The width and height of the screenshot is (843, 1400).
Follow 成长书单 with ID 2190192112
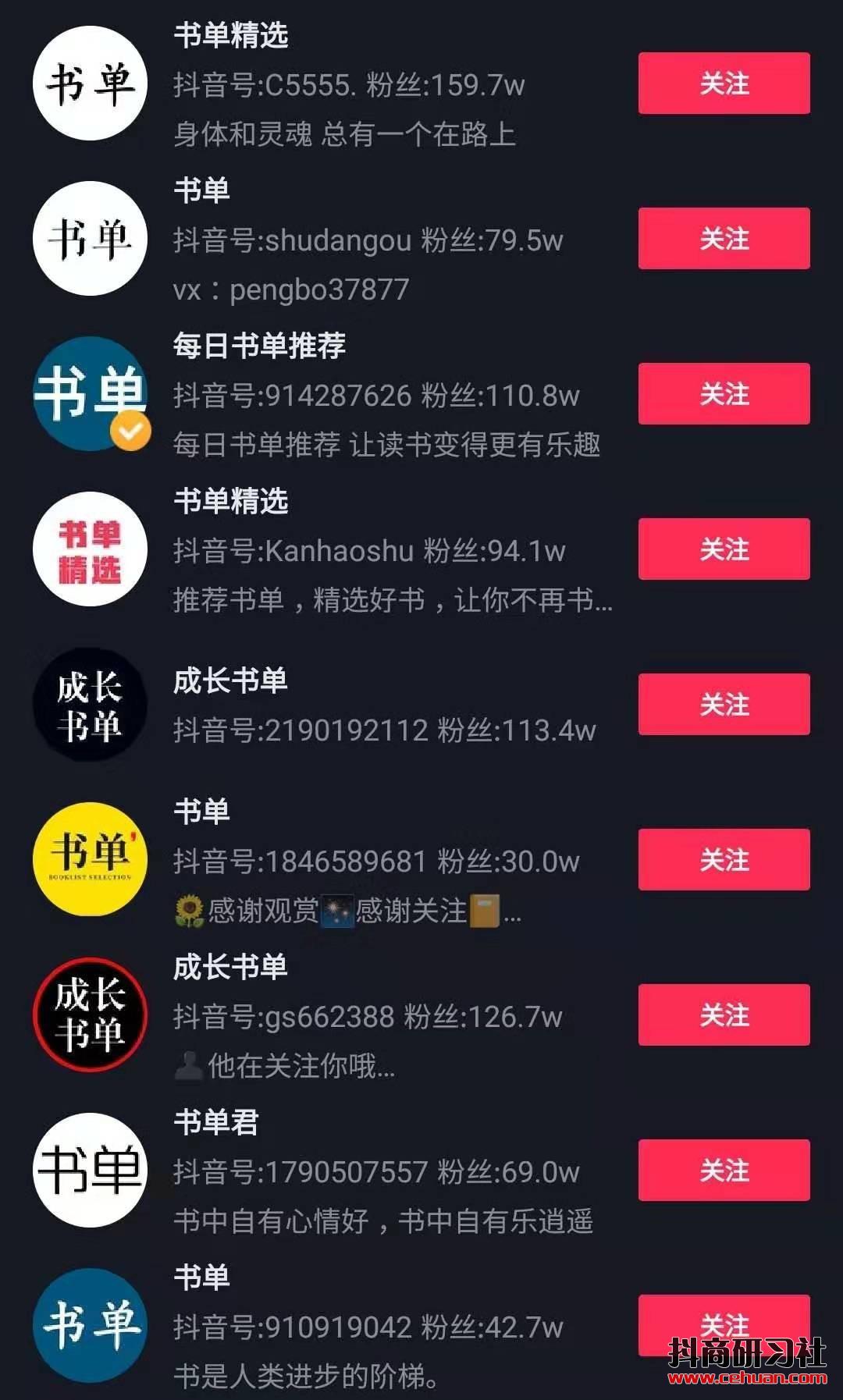[724, 705]
